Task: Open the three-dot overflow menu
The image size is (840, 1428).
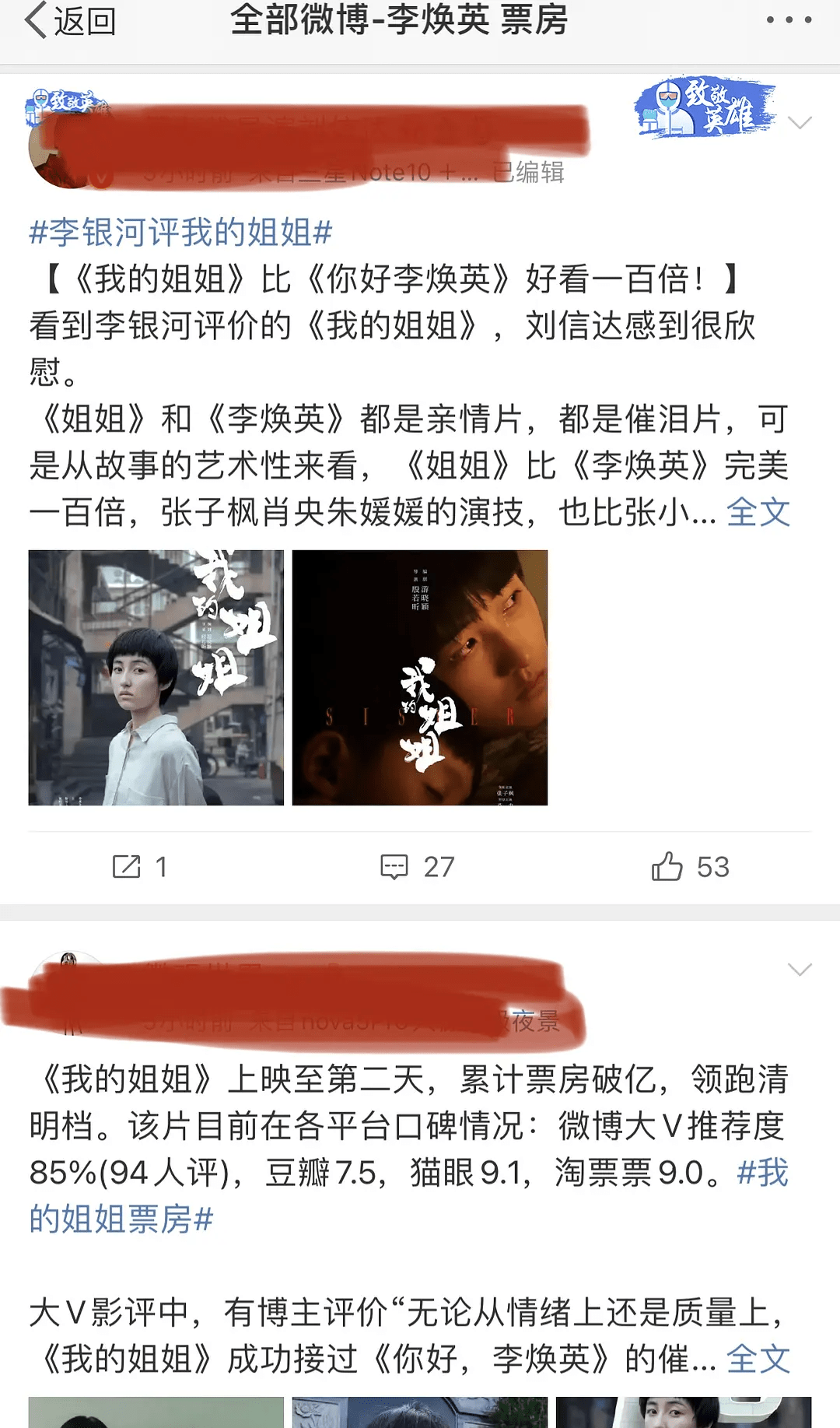Action: tap(788, 20)
